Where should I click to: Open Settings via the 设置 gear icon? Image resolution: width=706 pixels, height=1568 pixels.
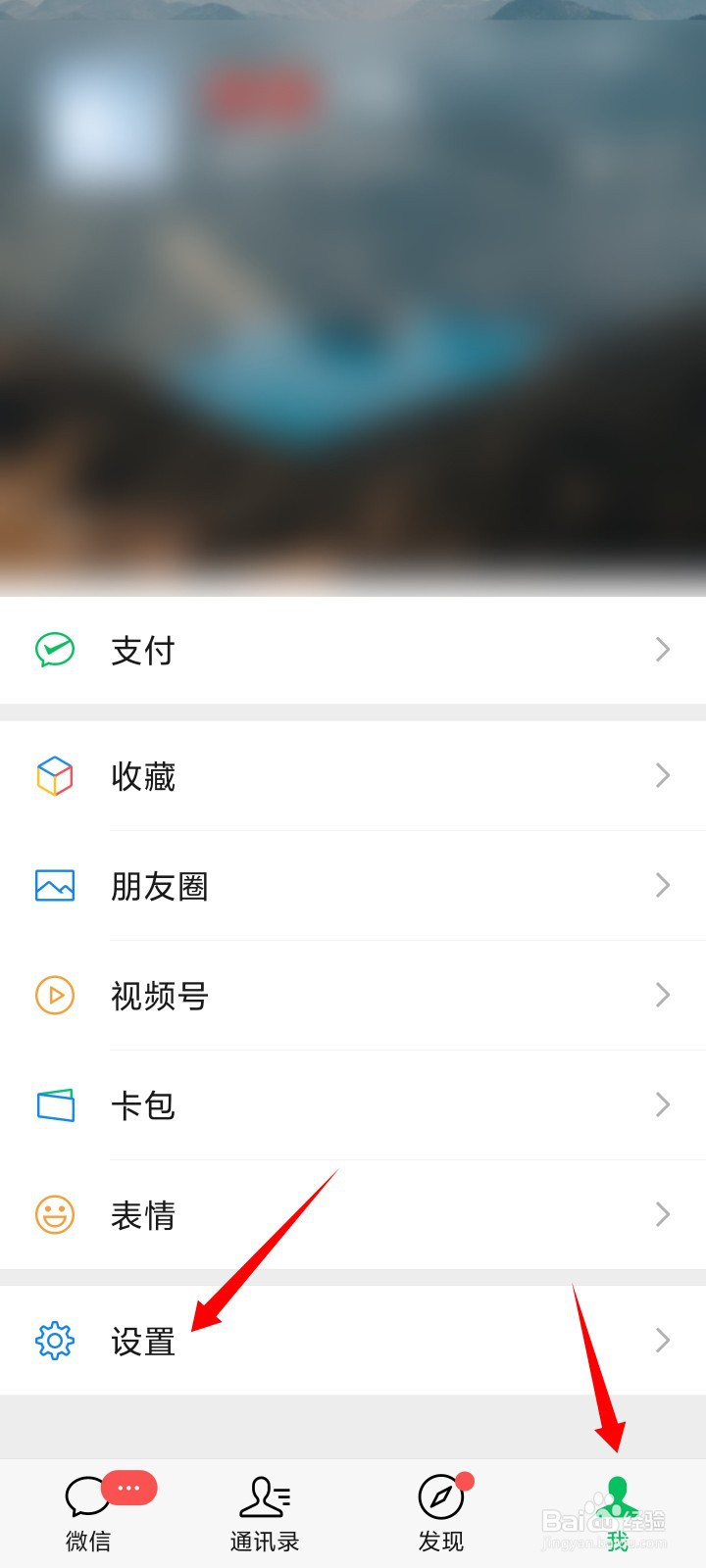54,1342
